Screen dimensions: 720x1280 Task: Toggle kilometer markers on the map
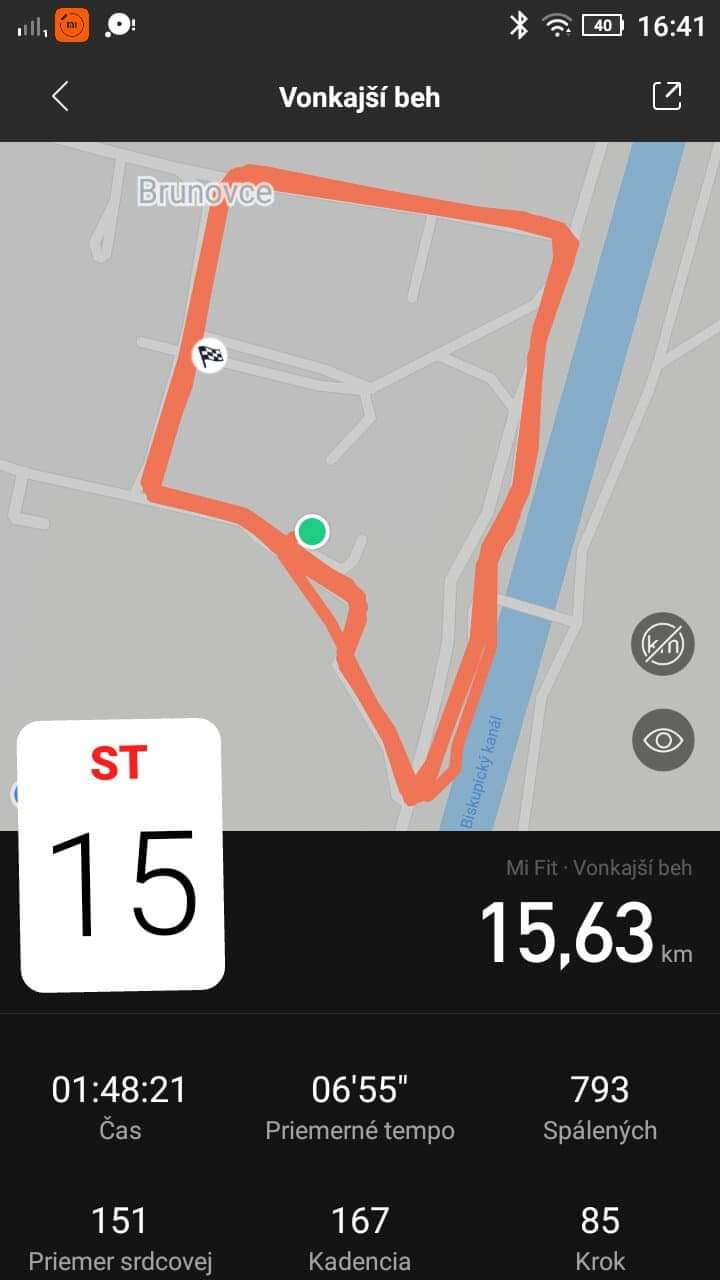tap(662, 643)
